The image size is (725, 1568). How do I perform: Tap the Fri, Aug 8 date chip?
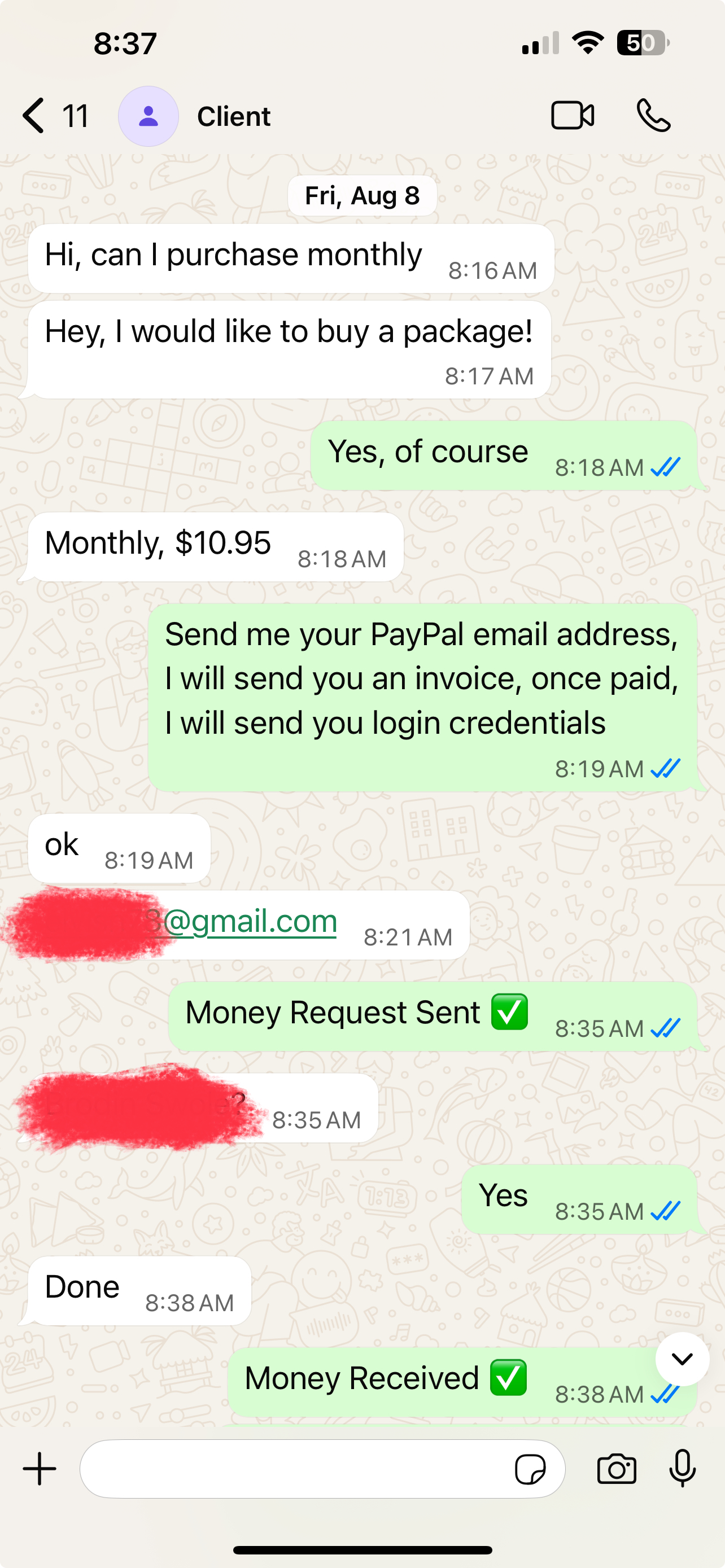362,195
